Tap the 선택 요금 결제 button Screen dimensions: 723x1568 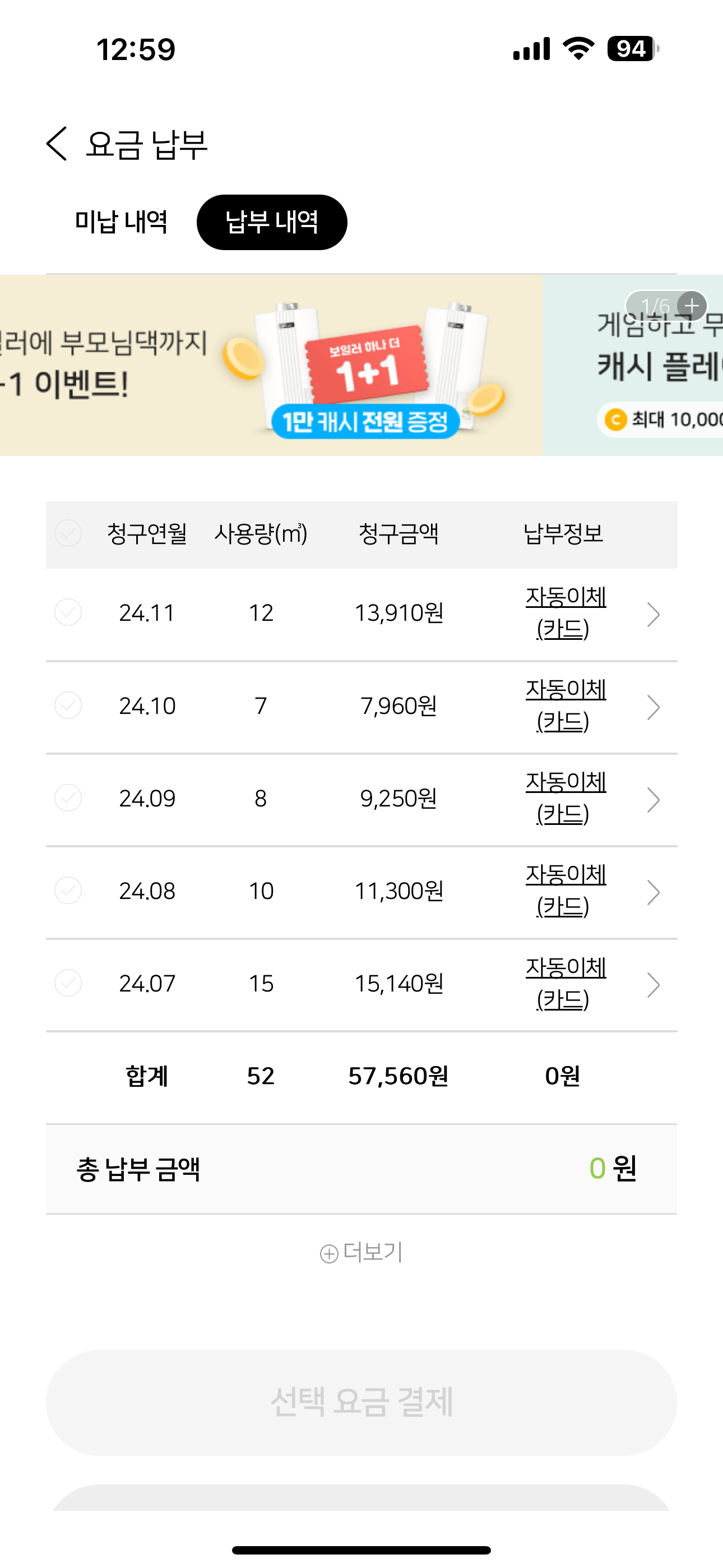coord(361,1403)
